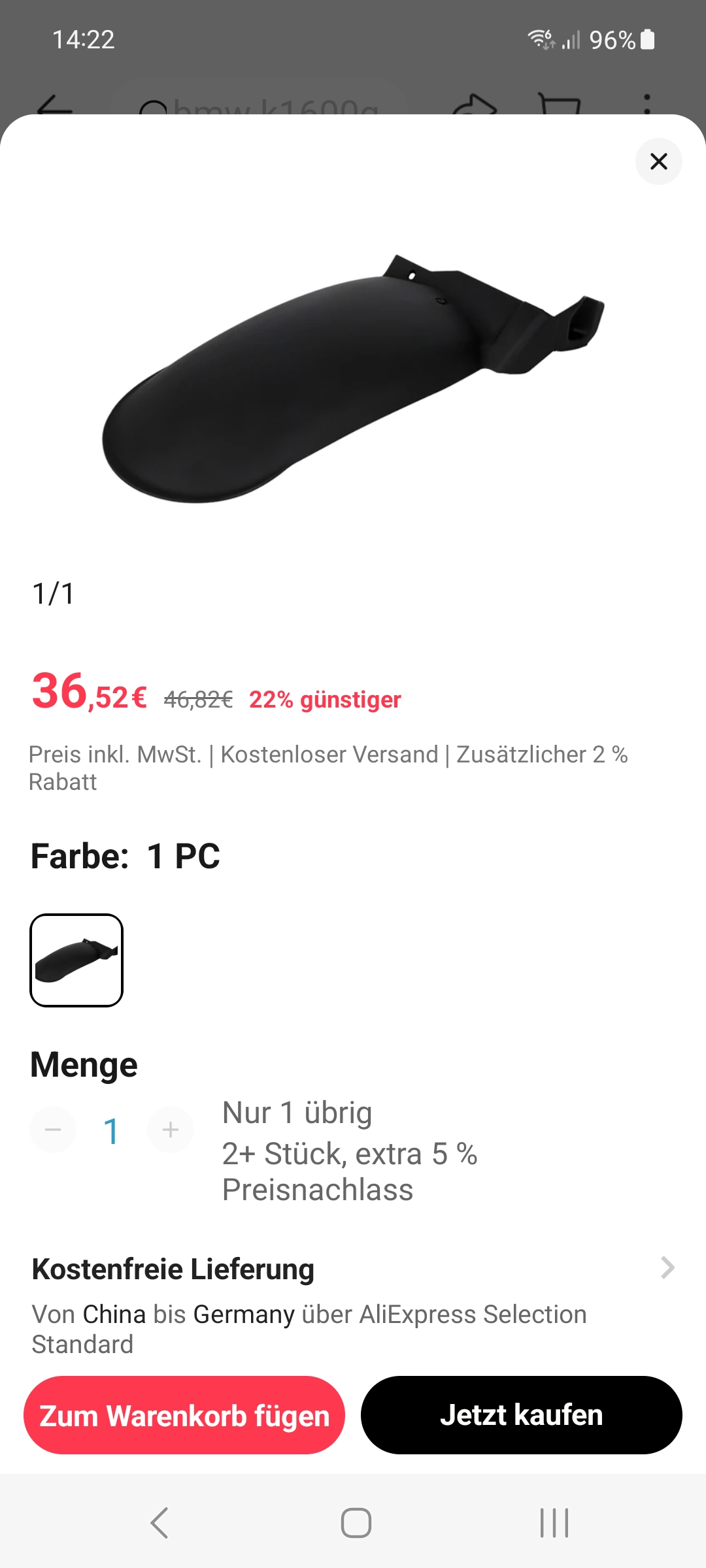Close the product options sheet
This screenshot has width=706, height=1568.
[x=658, y=161]
